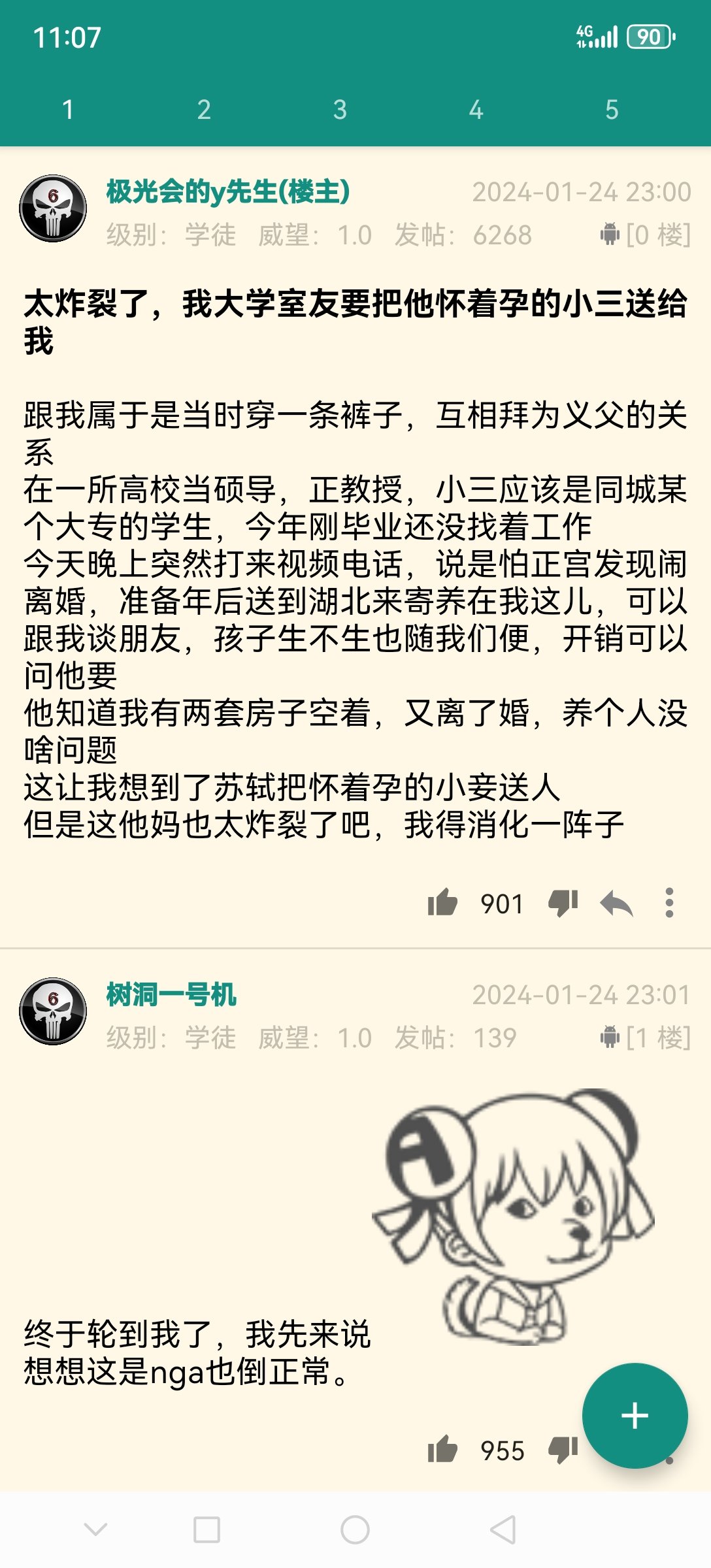
Task: Open profile of 极光会的y先生(楼主)
Action: 228,192
